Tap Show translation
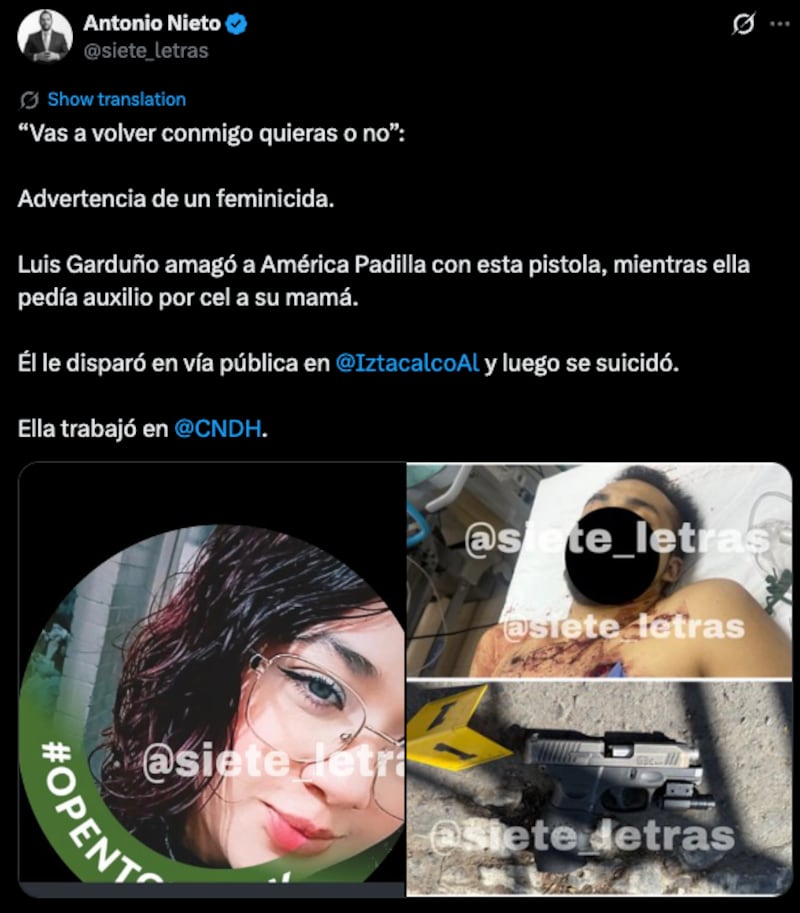The height and width of the screenshot is (913, 800). (116, 99)
